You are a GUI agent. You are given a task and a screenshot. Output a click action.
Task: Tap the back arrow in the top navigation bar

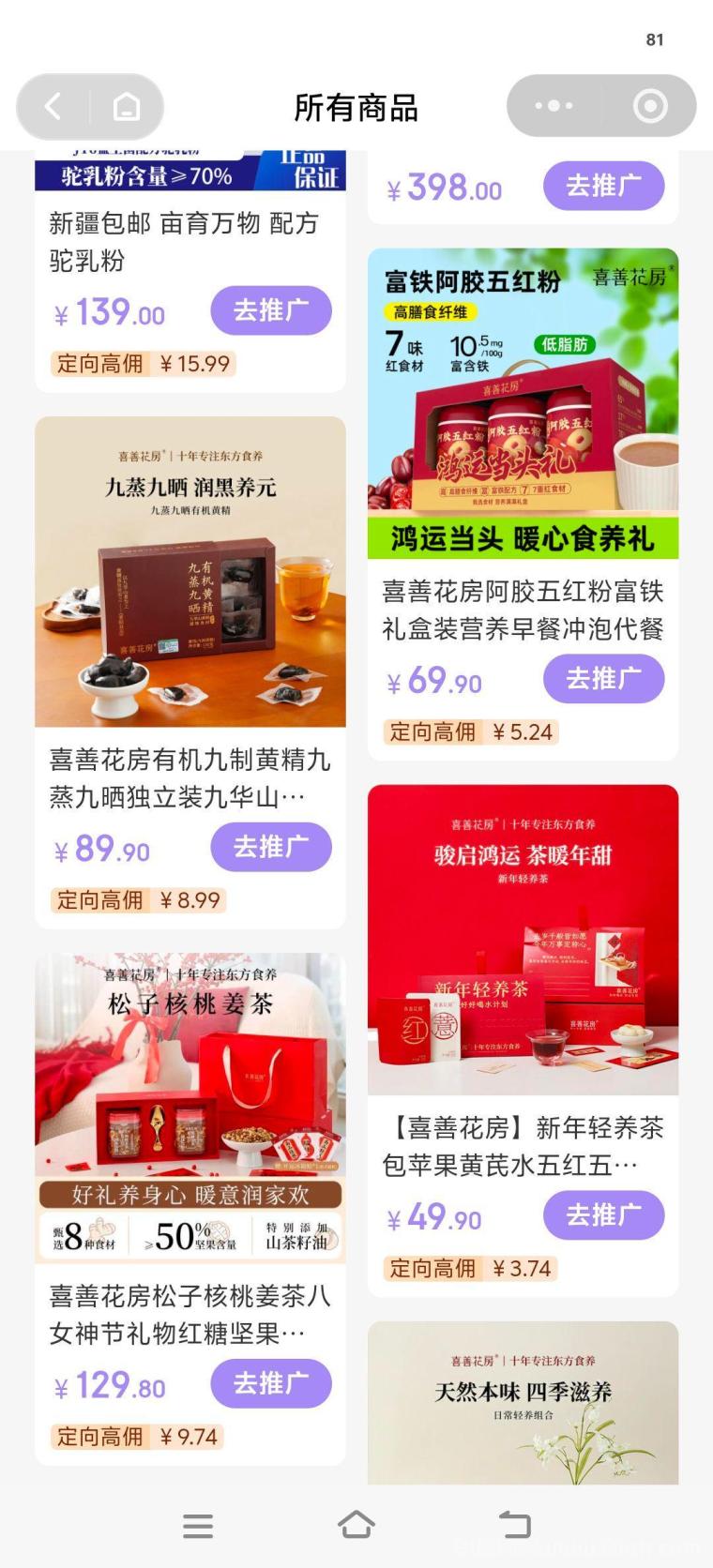coord(51,106)
